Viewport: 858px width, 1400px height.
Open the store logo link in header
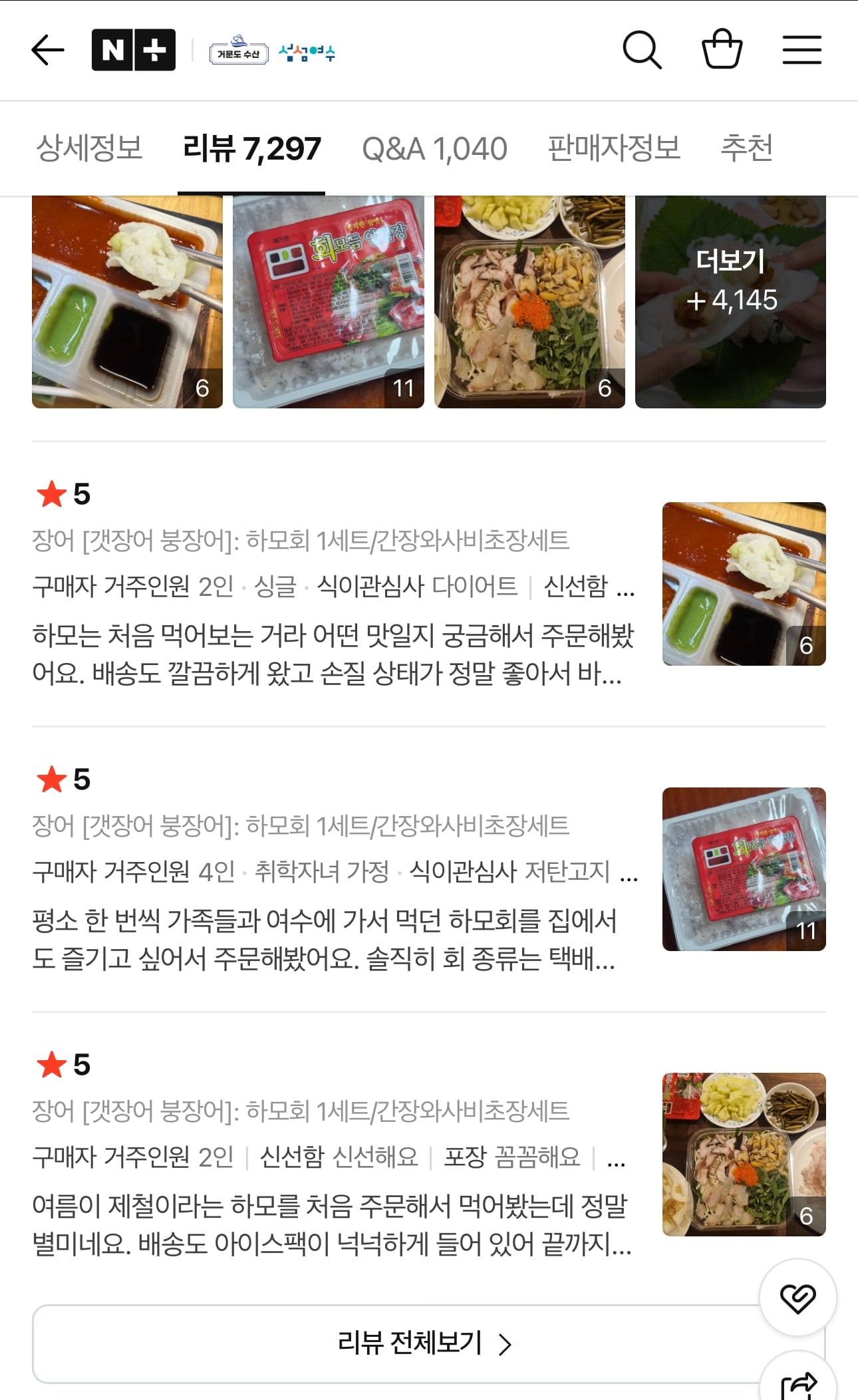pyautogui.click(x=273, y=50)
